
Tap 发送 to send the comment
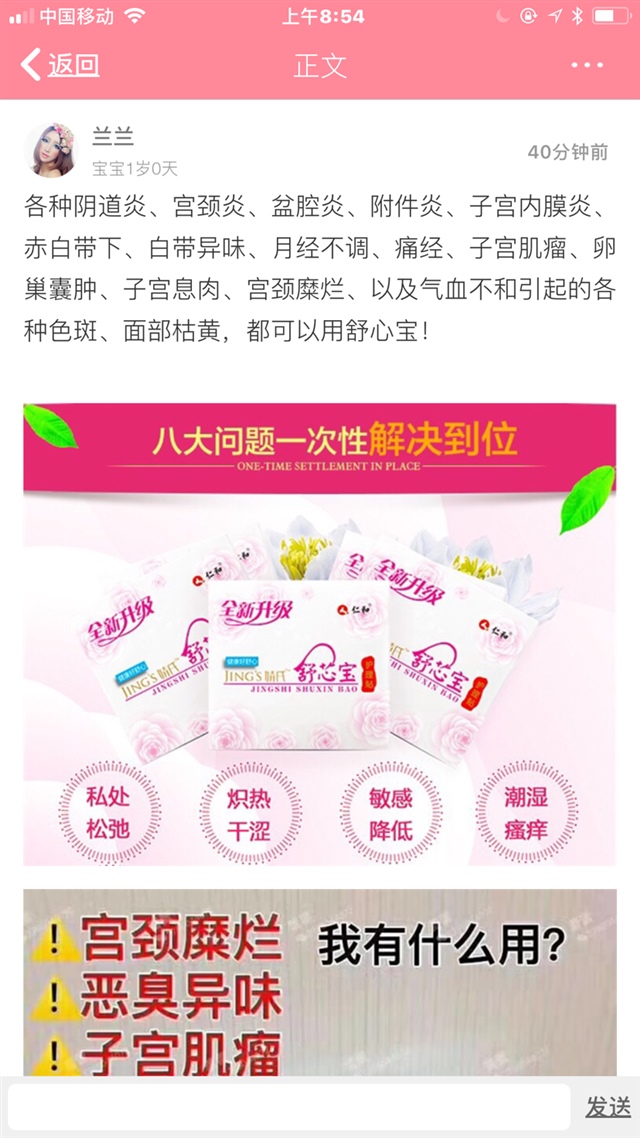pyautogui.click(x=607, y=1107)
